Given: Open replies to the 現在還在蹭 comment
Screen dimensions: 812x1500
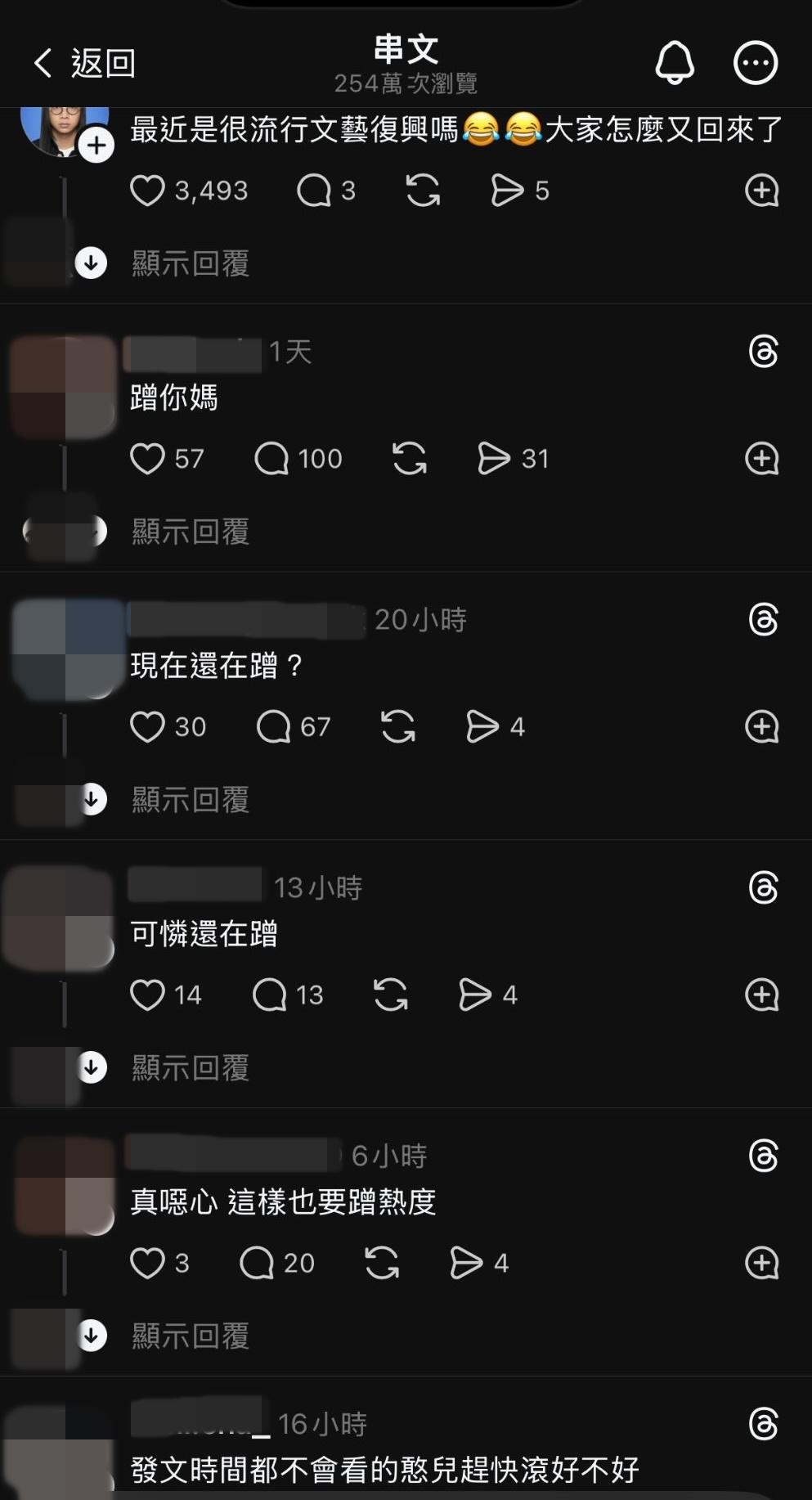Looking at the screenshot, I should click(x=190, y=802).
